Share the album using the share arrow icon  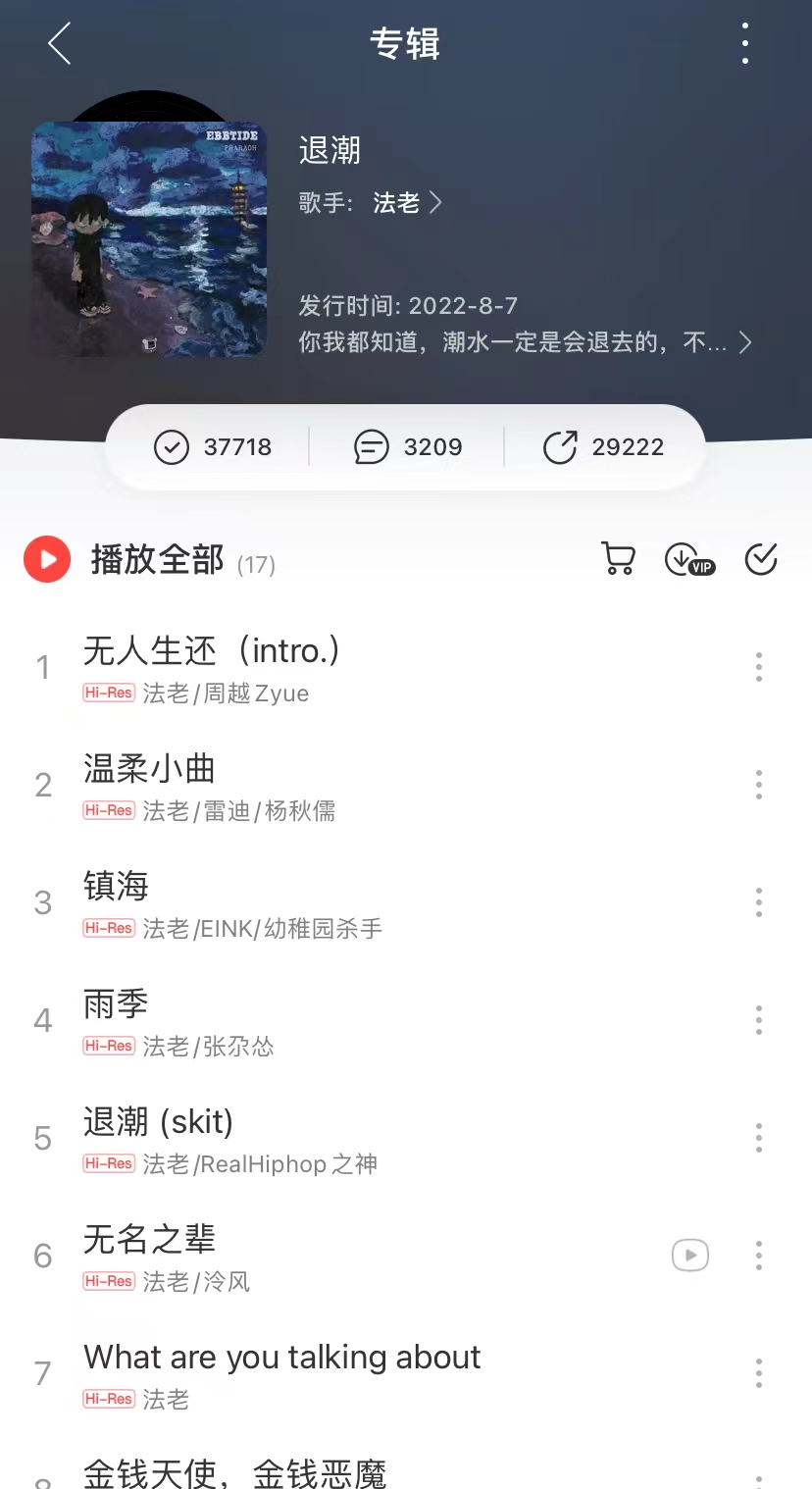tap(601, 446)
